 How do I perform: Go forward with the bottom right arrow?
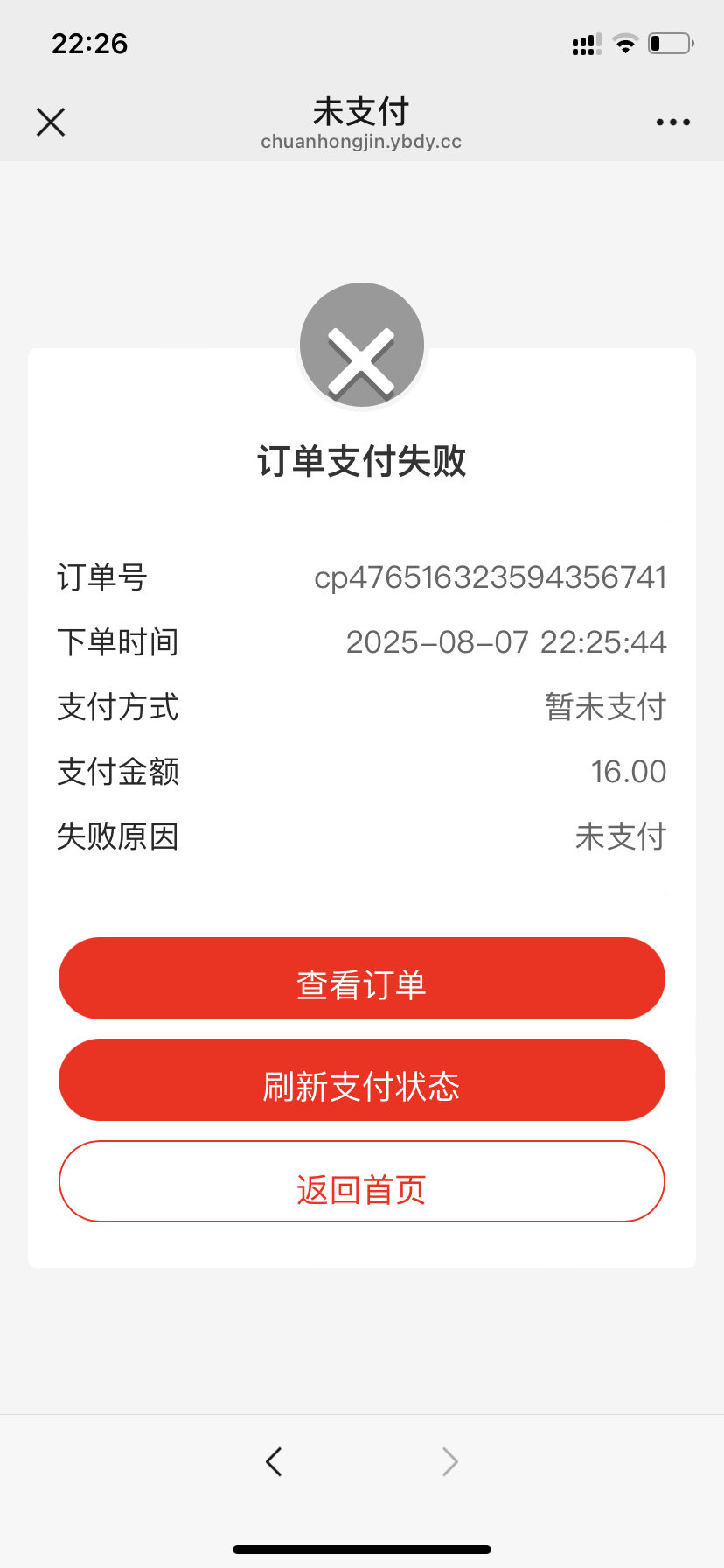450,1461
